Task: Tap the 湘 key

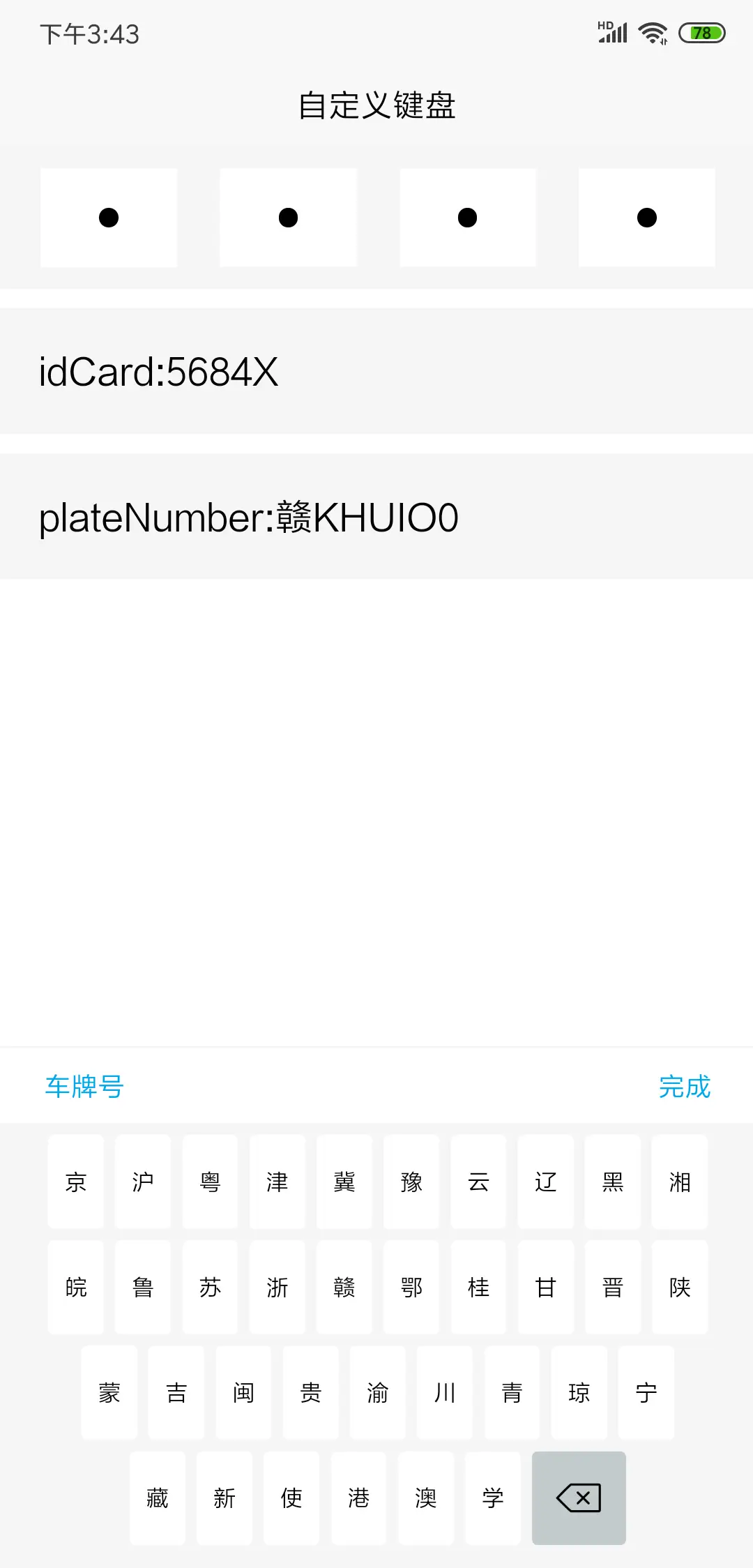Action: pyautogui.click(x=680, y=1182)
